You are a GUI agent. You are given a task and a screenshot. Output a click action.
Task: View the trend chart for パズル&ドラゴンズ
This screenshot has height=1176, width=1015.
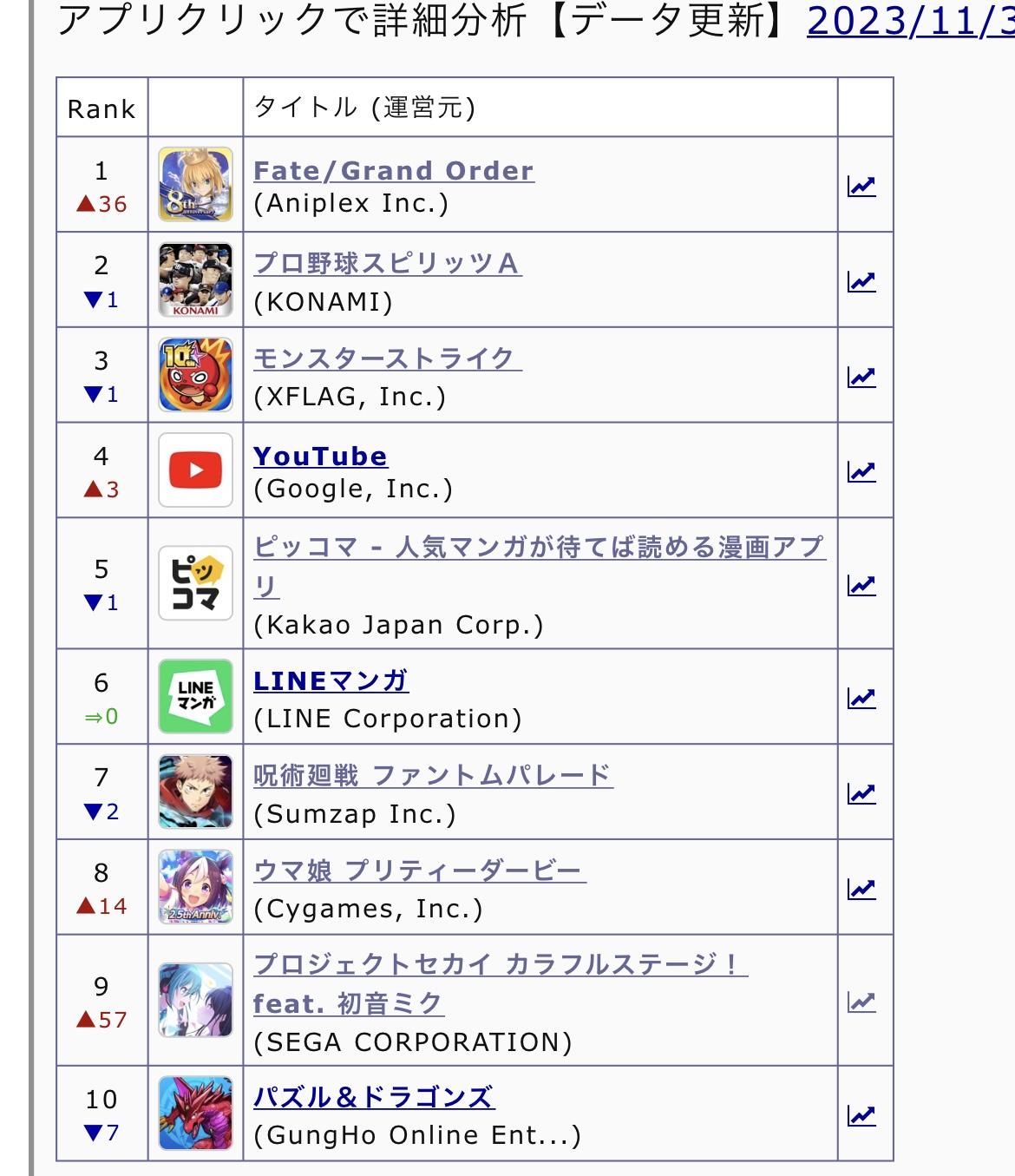click(x=861, y=1115)
